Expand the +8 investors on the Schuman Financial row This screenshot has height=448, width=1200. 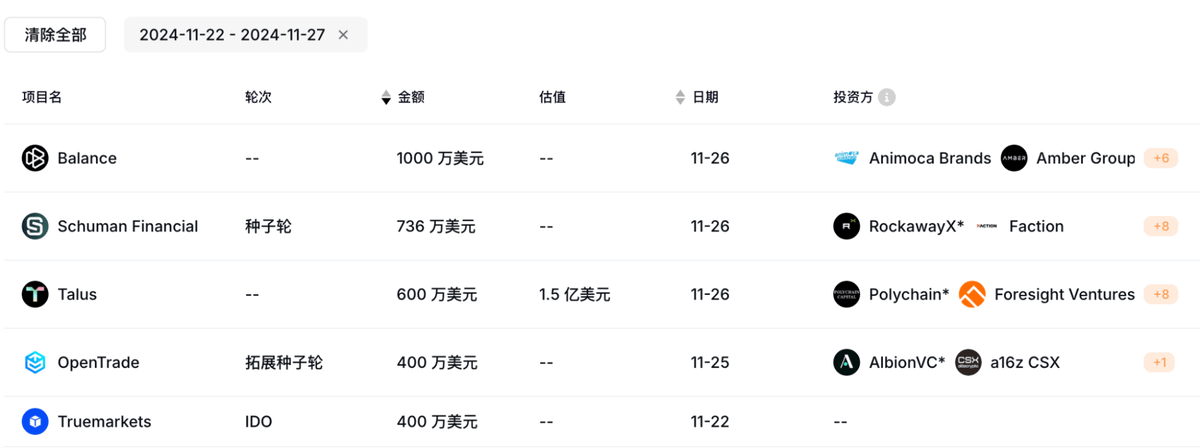[x=1161, y=226]
